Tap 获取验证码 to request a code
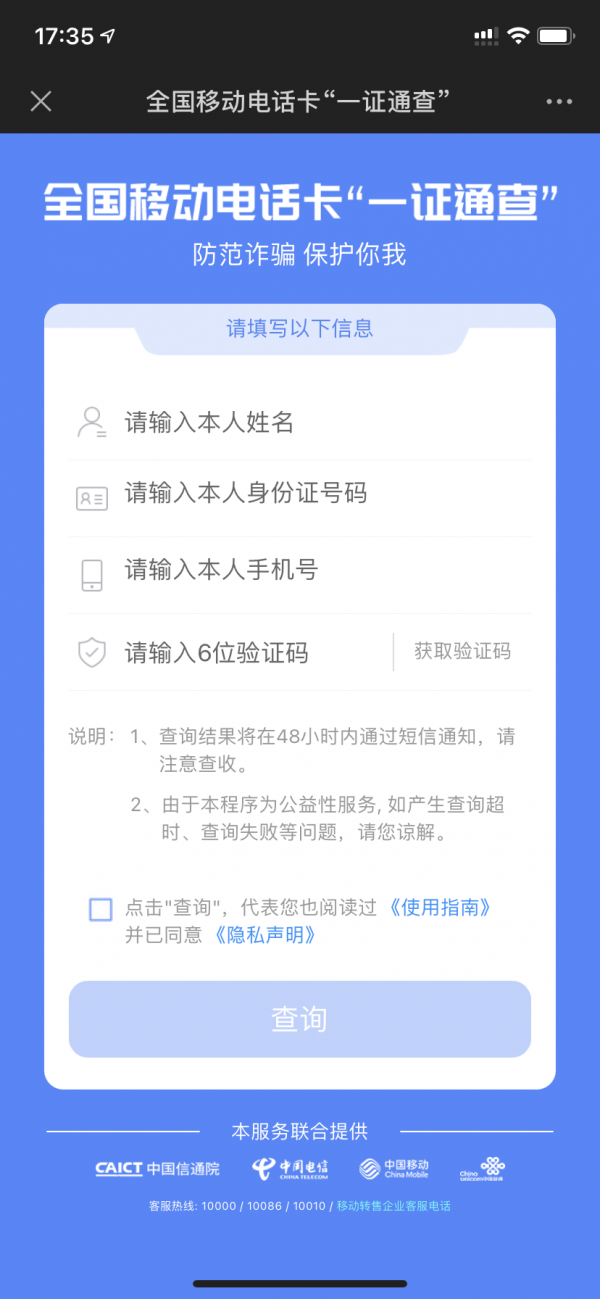 click(462, 652)
